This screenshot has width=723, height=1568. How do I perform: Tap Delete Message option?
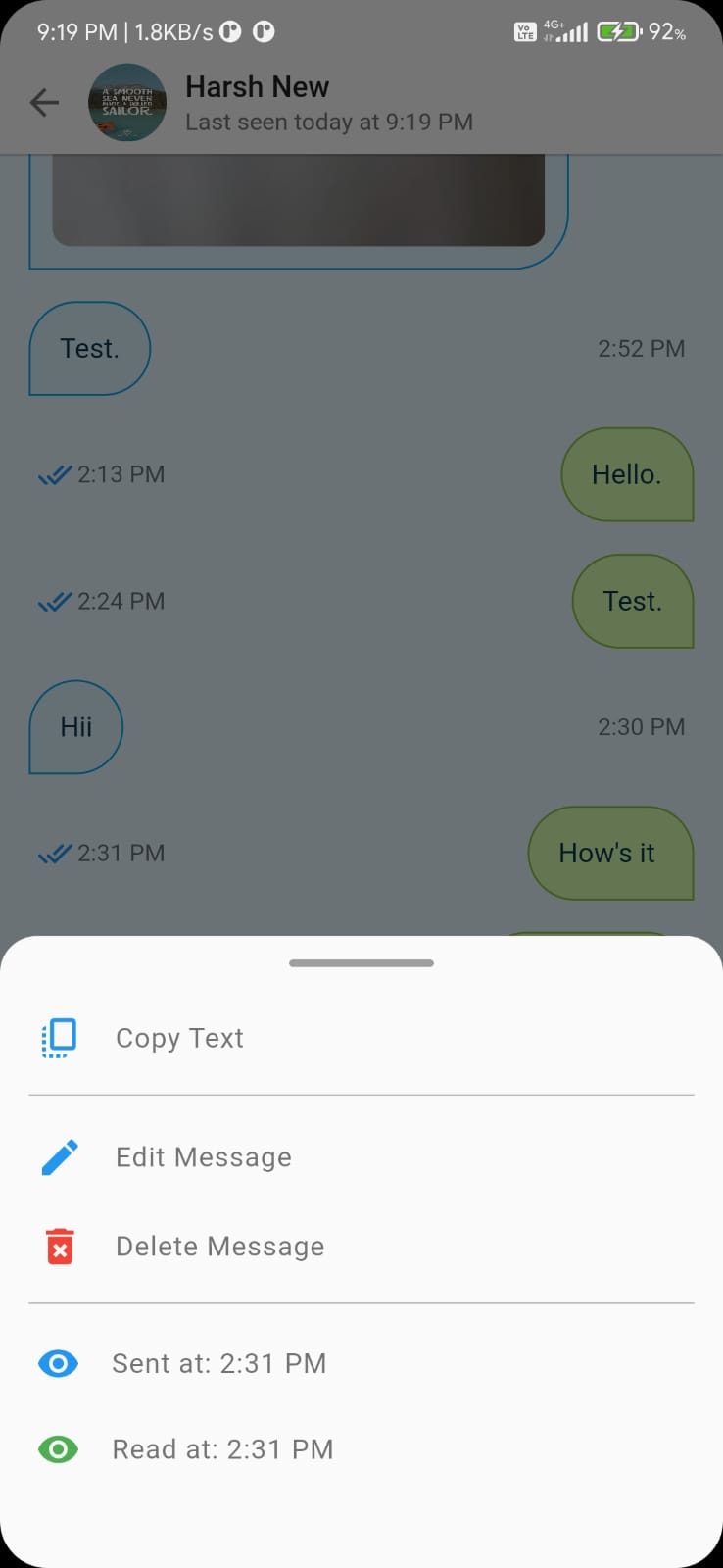tap(361, 1247)
